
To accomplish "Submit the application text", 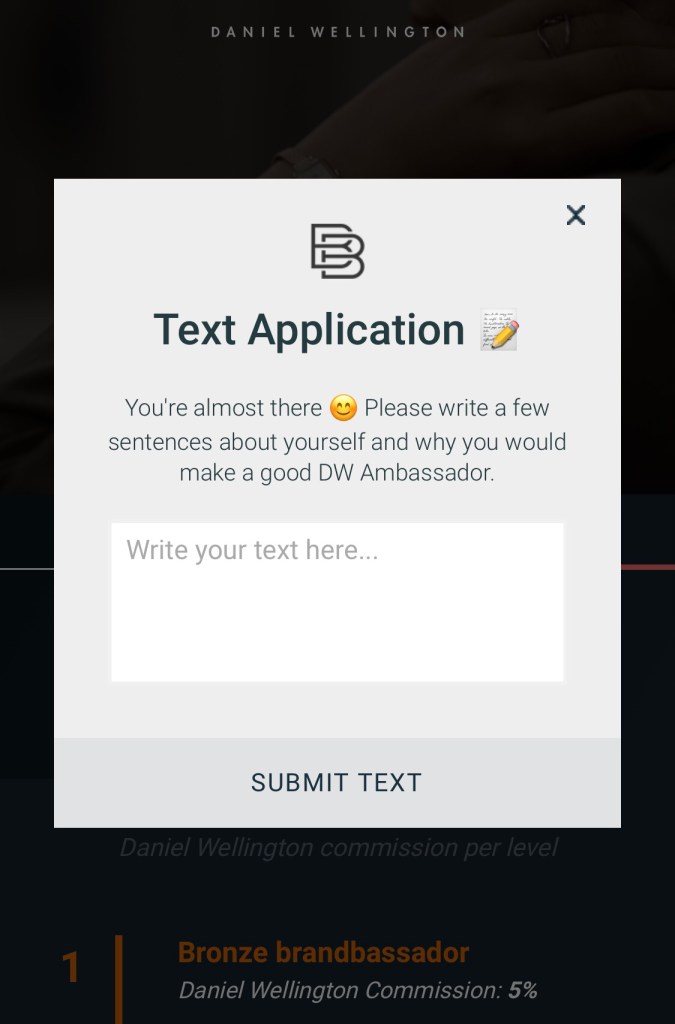I will [x=337, y=782].
